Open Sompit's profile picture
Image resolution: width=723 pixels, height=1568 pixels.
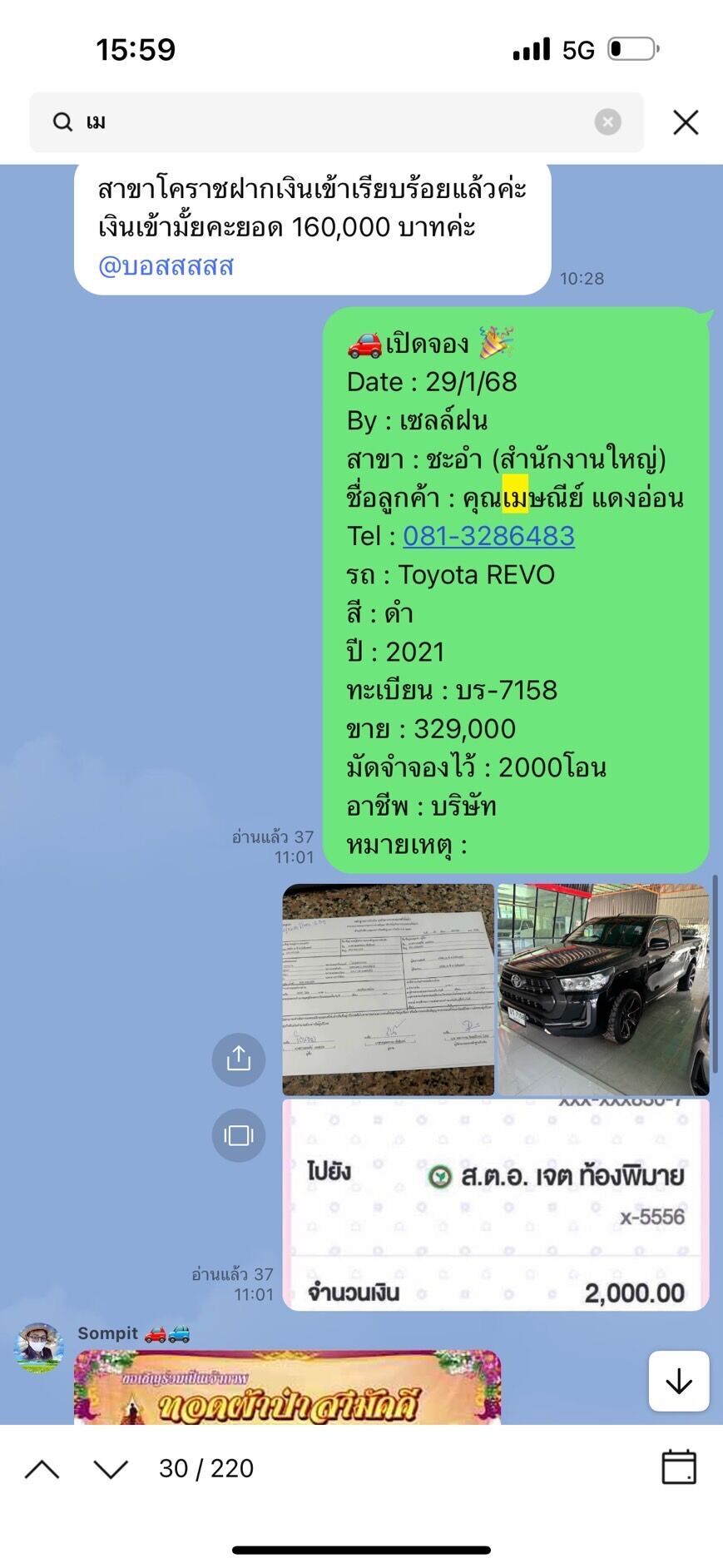39,1347
